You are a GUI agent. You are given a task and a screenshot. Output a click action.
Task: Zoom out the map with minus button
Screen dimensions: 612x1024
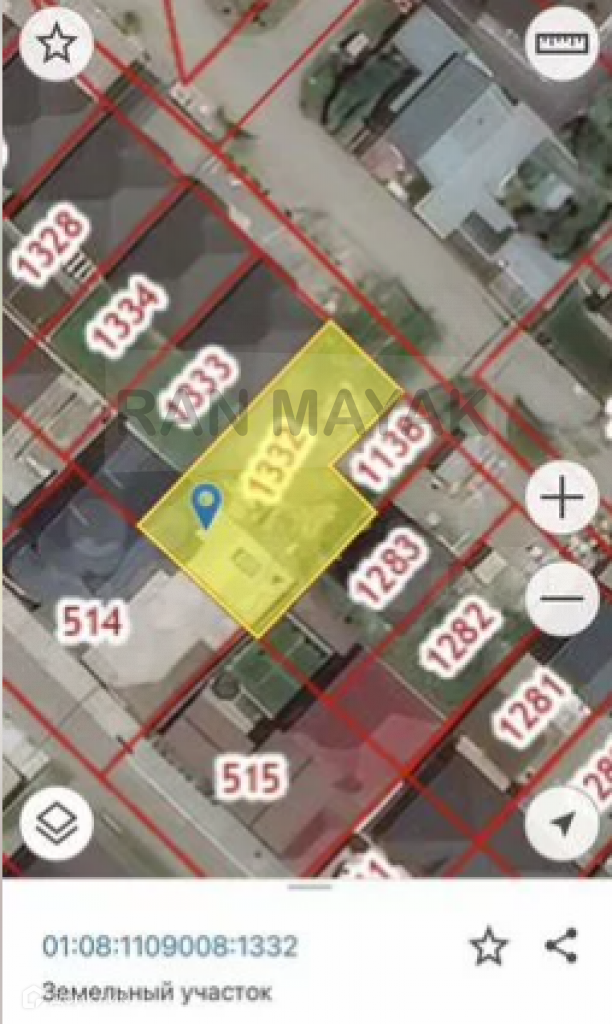(561, 598)
